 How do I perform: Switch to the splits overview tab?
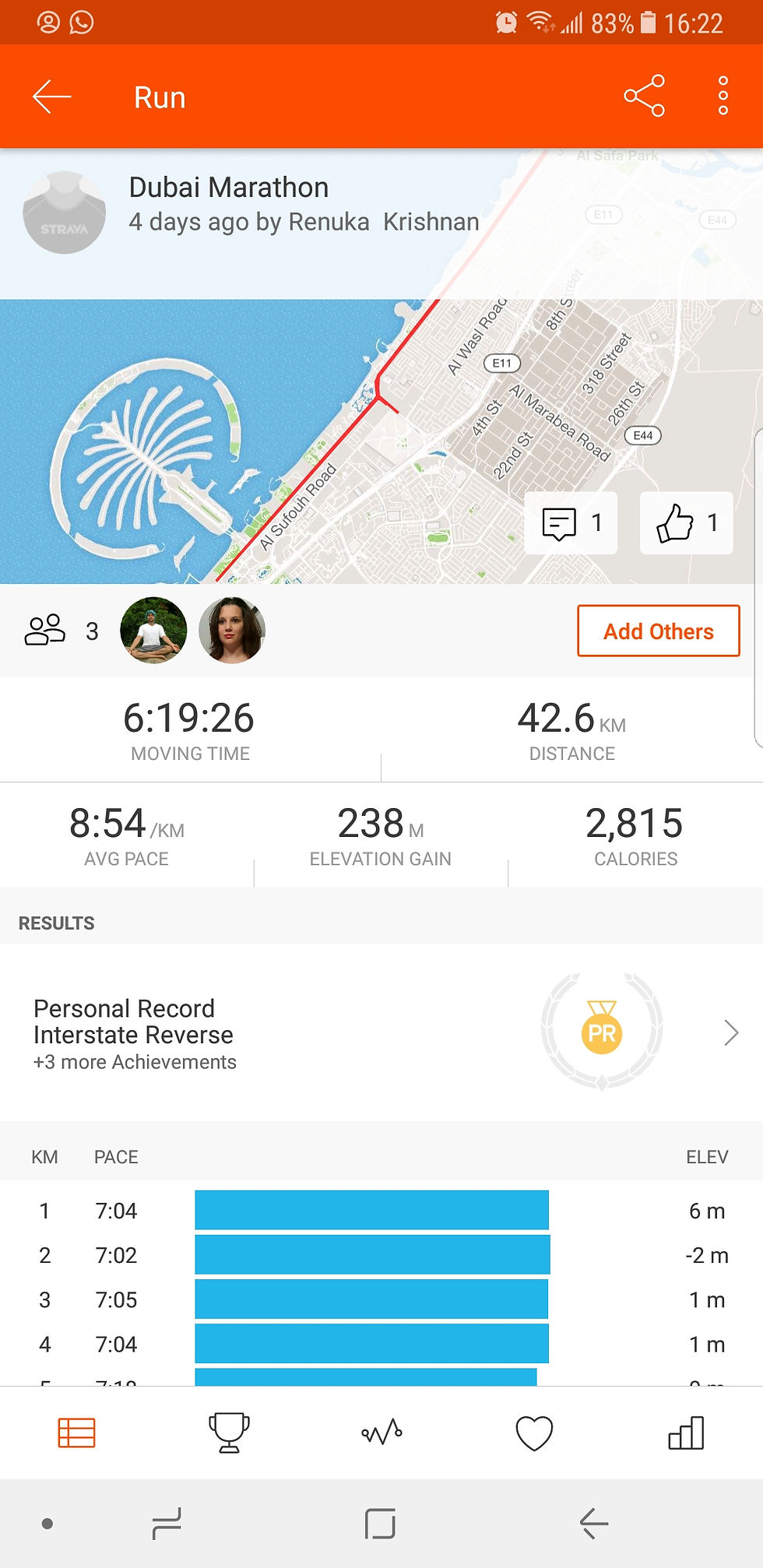[x=76, y=1433]
